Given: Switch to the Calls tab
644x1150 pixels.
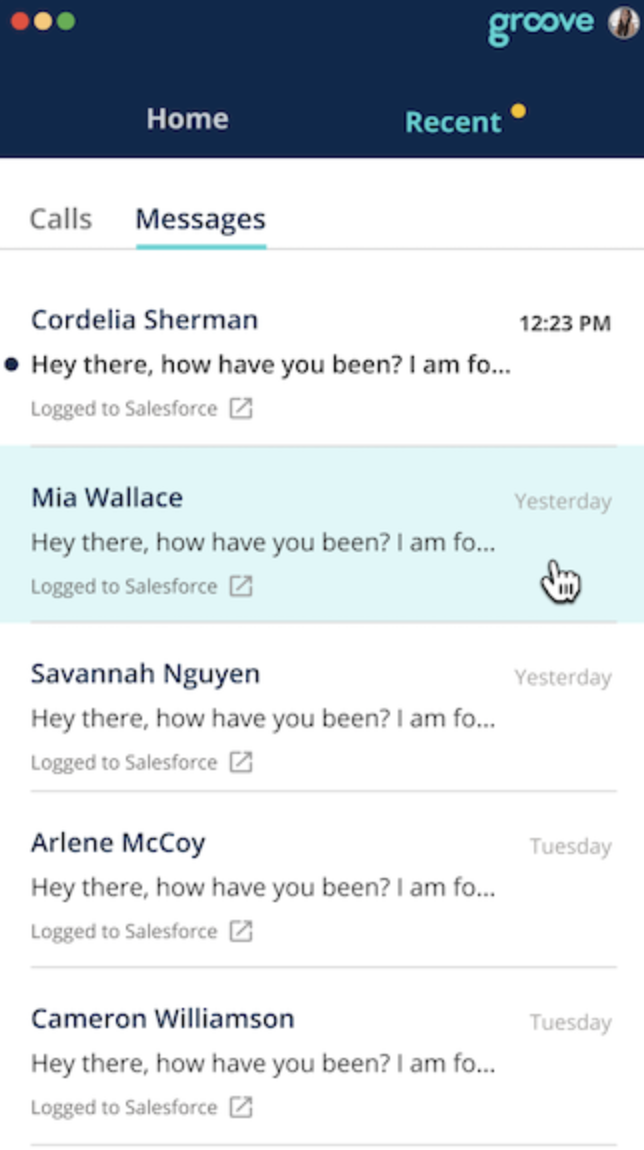Looking at the screenshot, I should 61,219.
